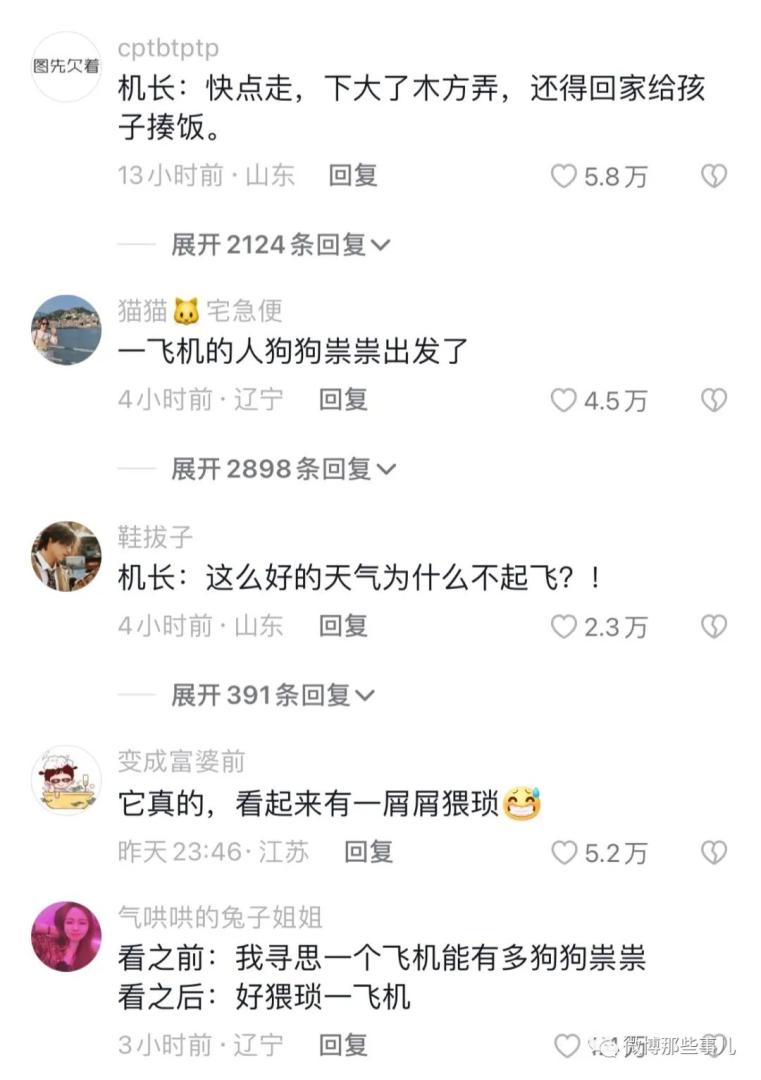Viewport: 761px width, 1080px height.
Task: Dislike cptbtptp's comment
Action: pyautogui.click(x=713, y=177)
